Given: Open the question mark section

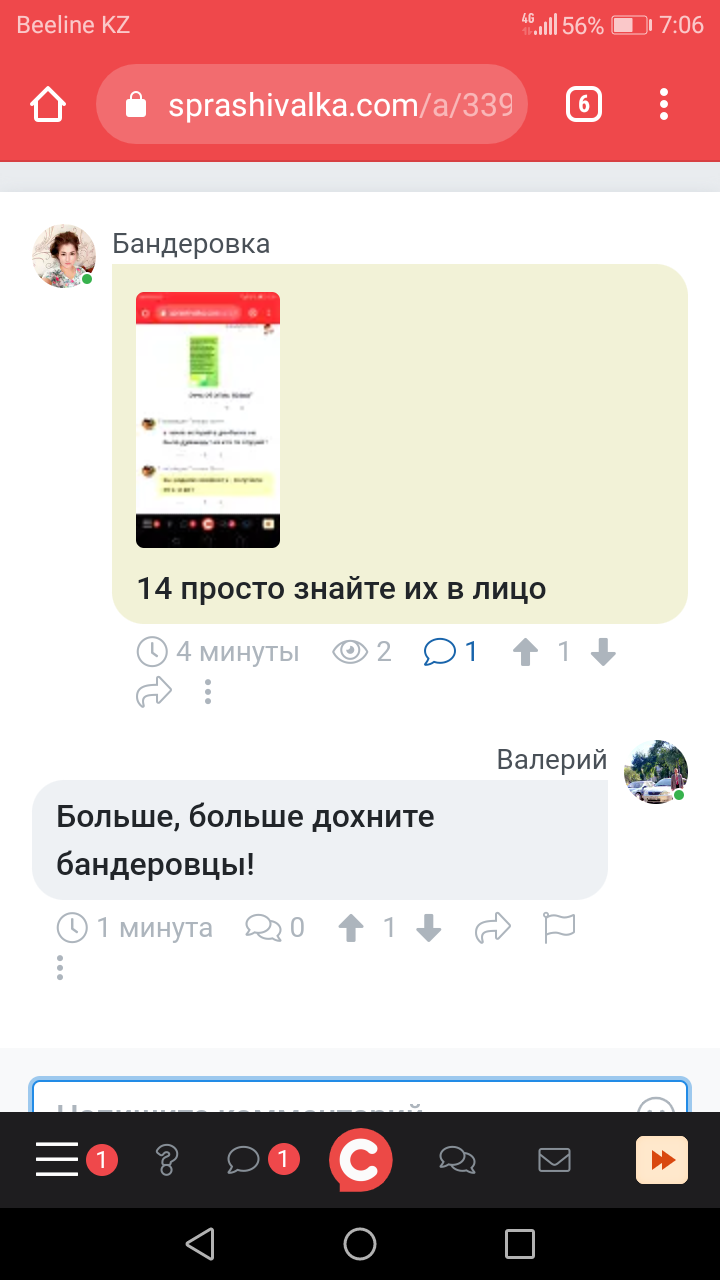Looking at the screenshot, I should [167, 1160].
